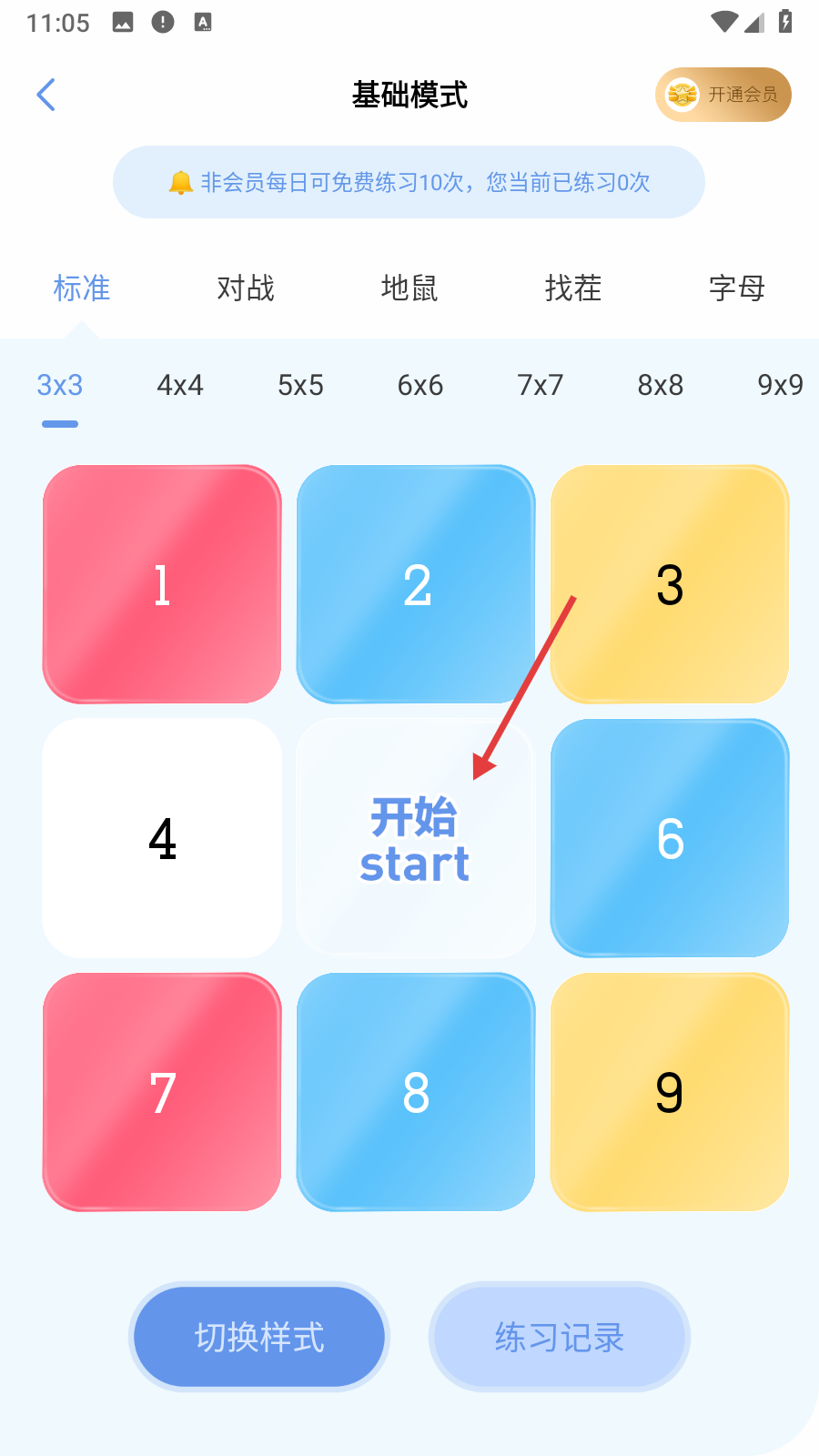Tap the 开通会员 membership button

pyautogui.click(x=723, y=95)
